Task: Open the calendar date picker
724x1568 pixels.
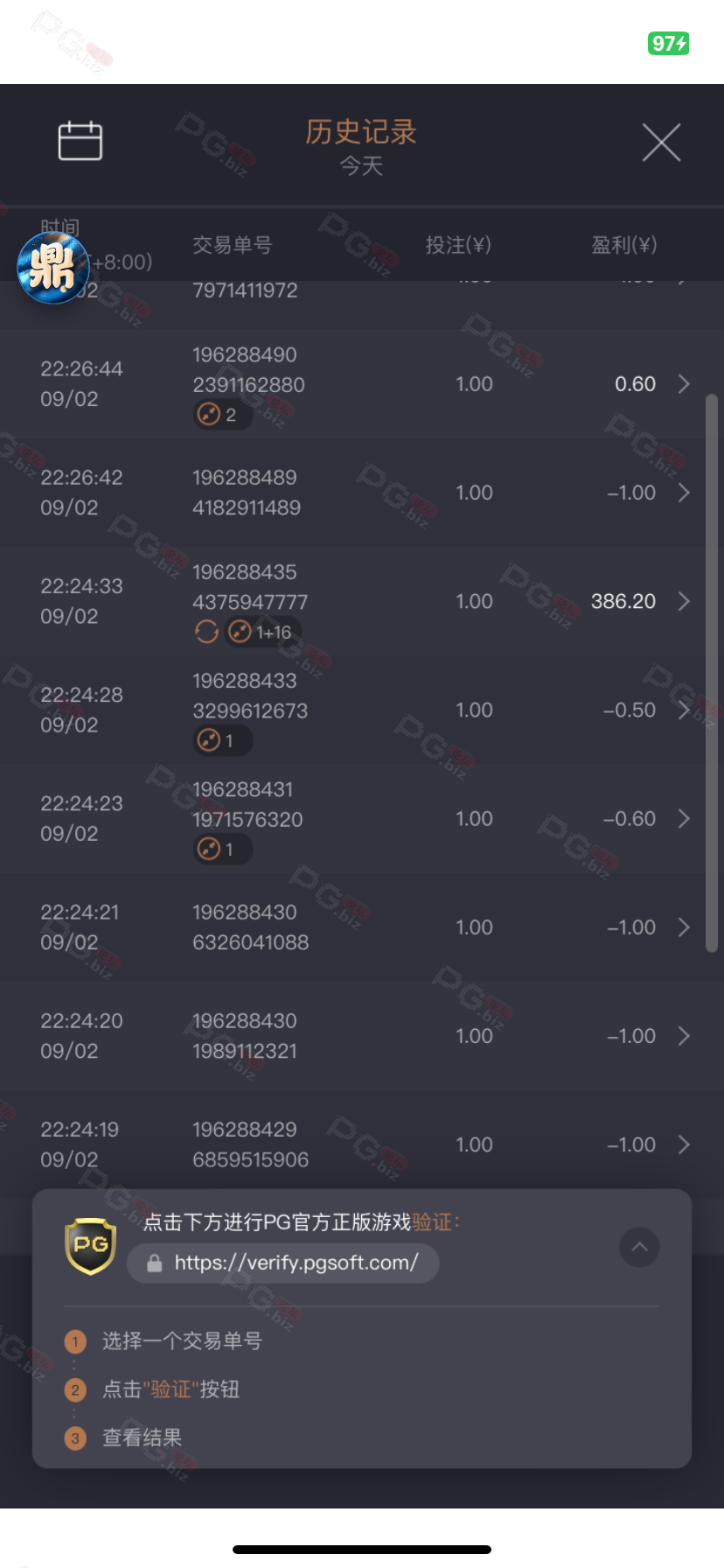Action: click(x=80, y=141)
